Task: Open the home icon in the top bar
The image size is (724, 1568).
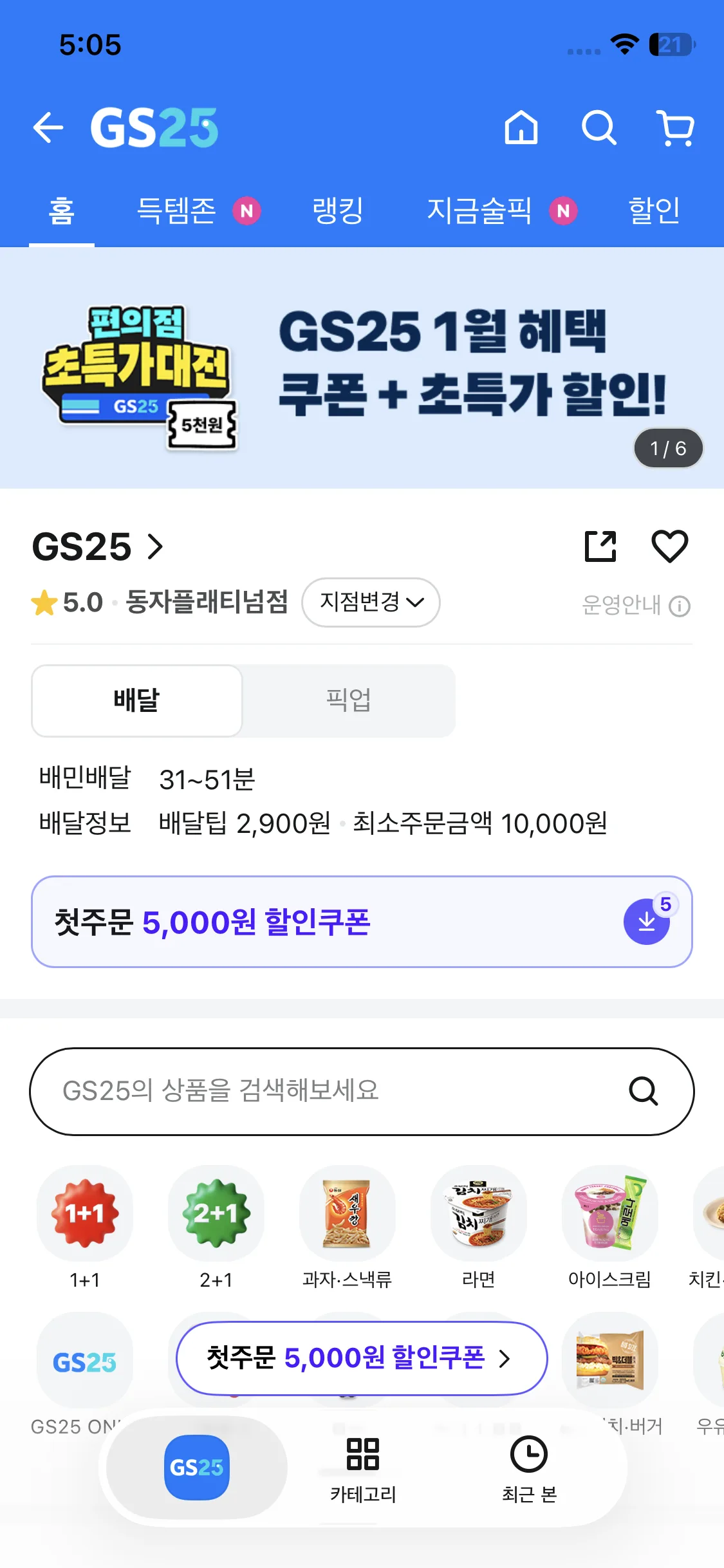Action: [x=521, y=127]
